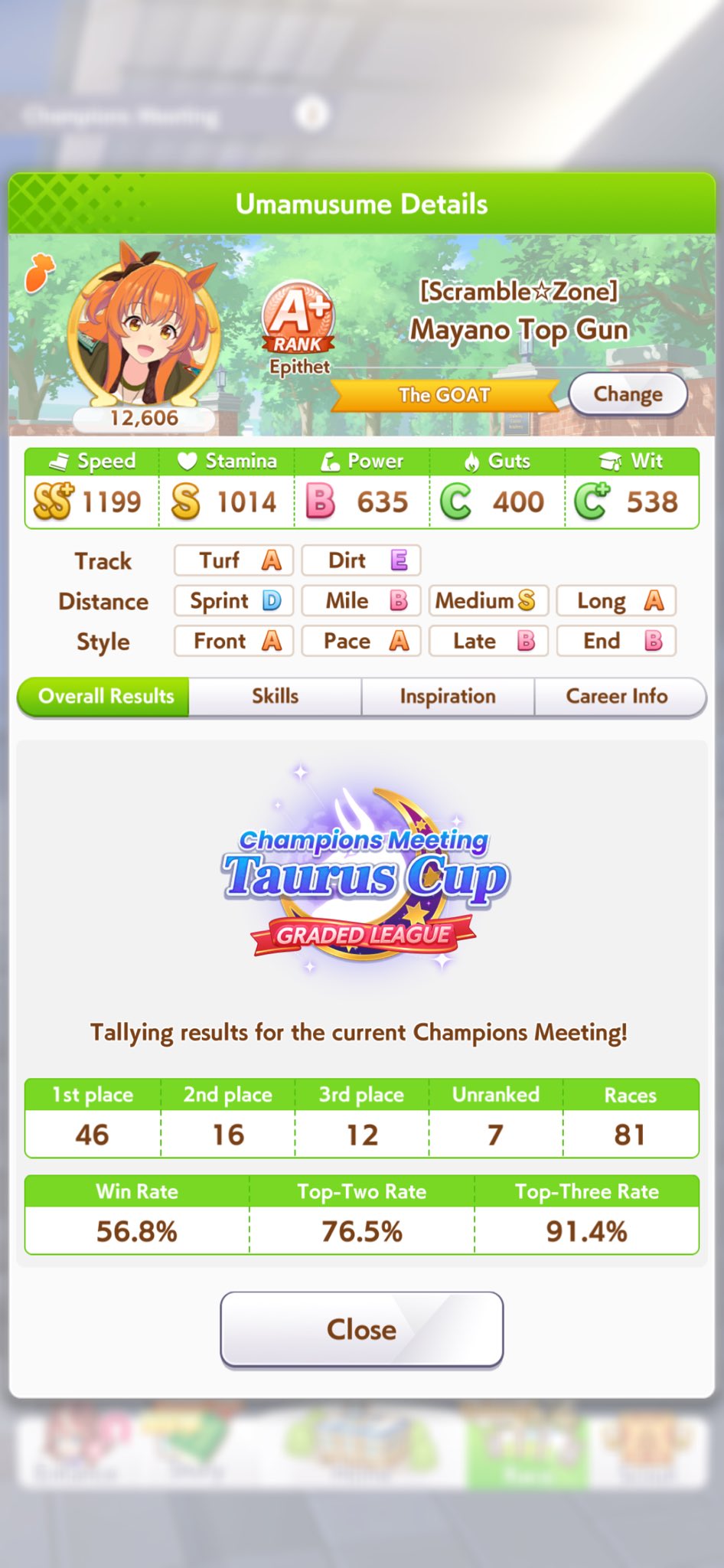The image size is (724, 1568).
Task: Switch to the Skills tab
Action: pyautogui.click(x=275, y=696)
